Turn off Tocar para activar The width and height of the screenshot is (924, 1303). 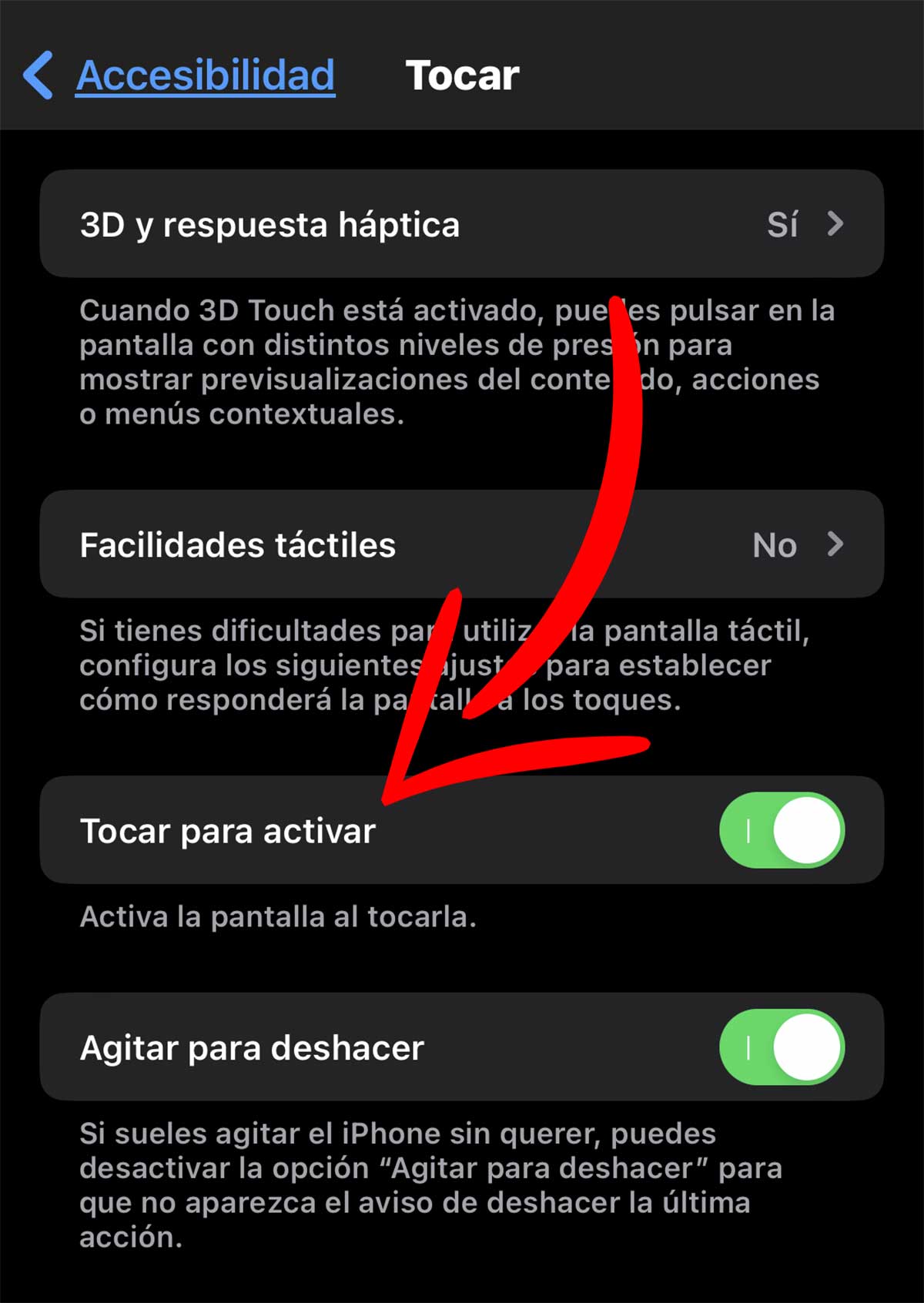[x=781, y=831]
